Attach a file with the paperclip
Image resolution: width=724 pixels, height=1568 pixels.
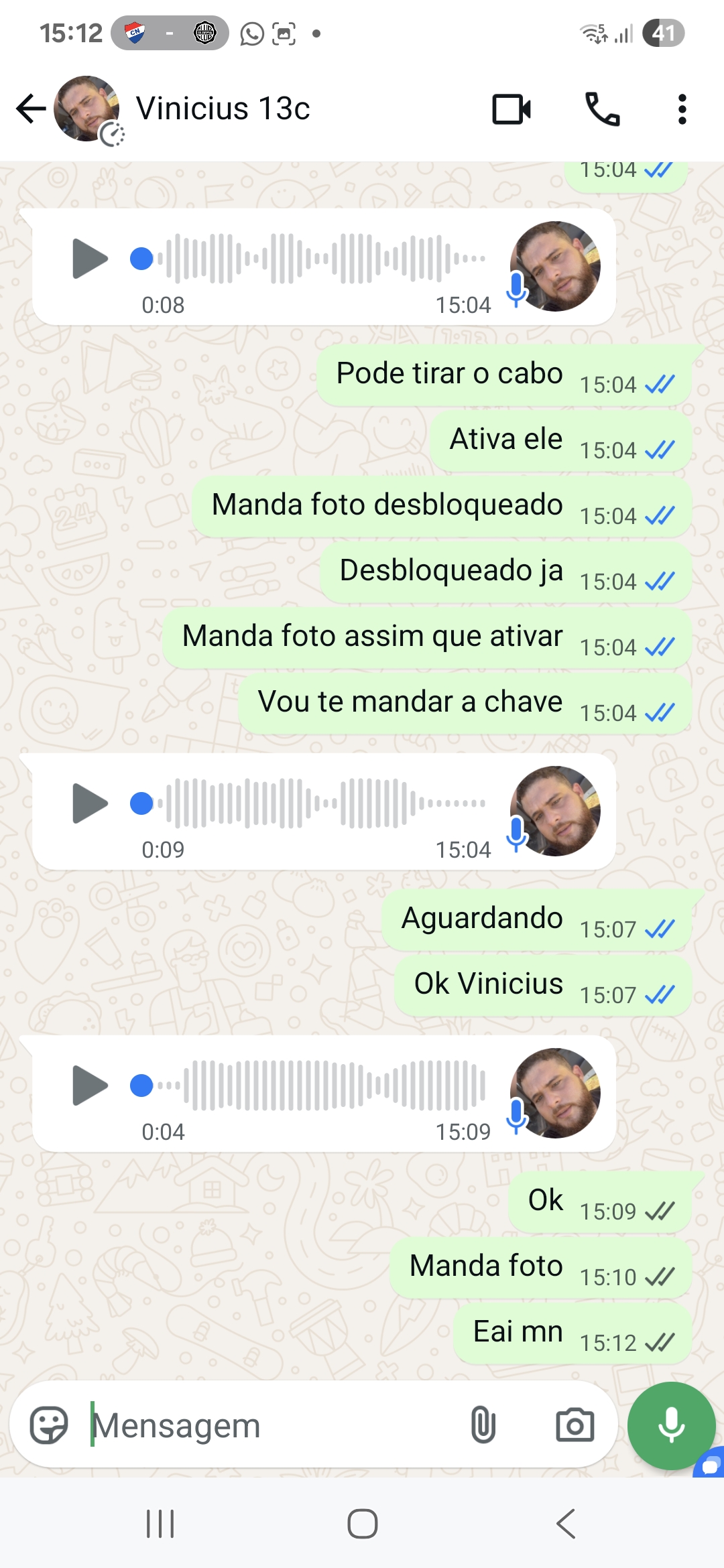(483, 1425)
